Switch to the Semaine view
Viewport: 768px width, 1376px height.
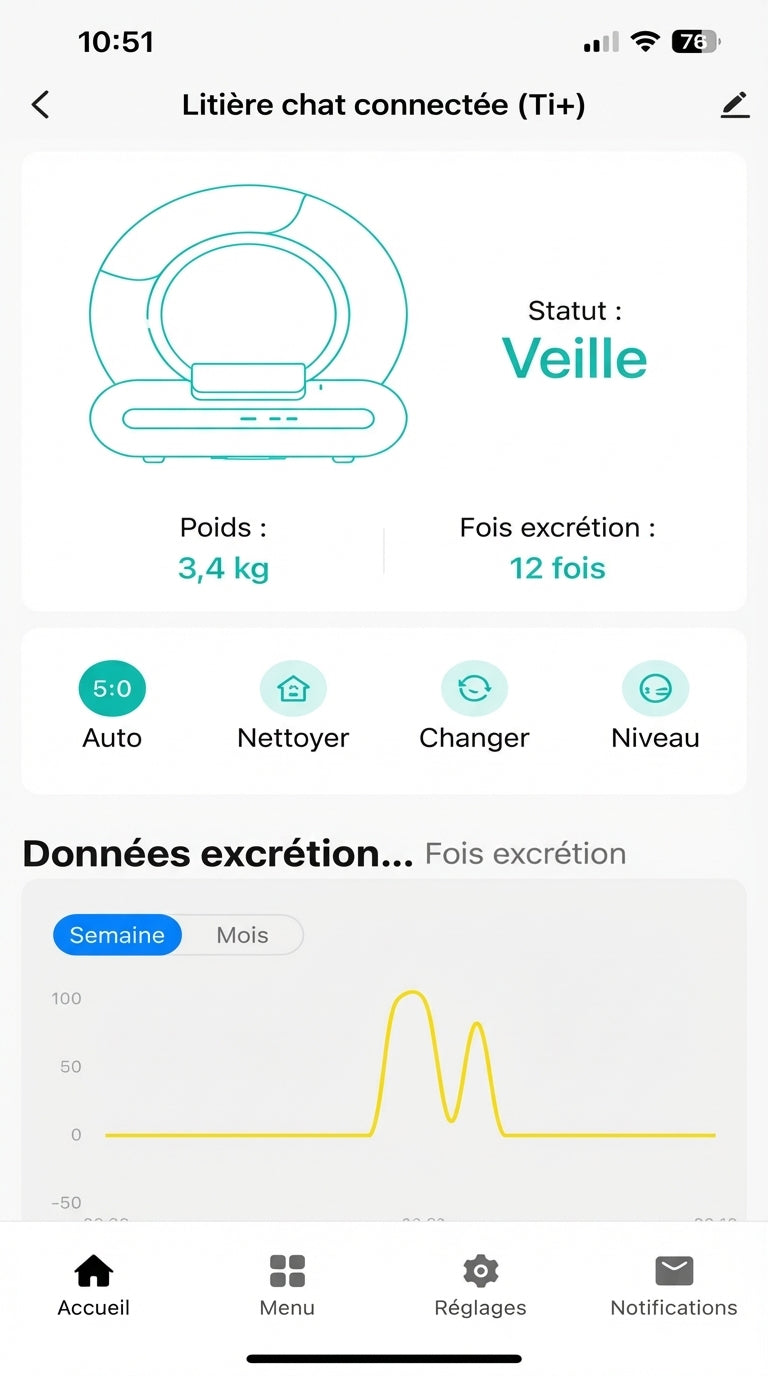click(x=116, y=935)
